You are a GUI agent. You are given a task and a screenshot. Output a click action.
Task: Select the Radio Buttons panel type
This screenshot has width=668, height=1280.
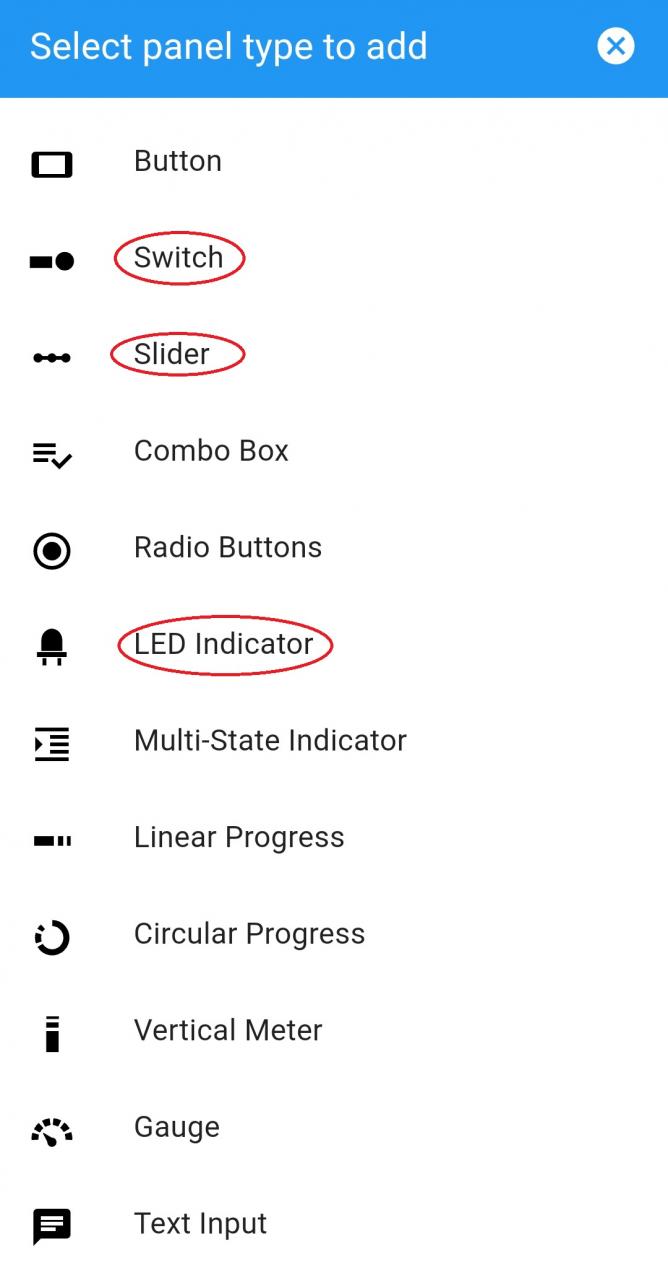334,548
